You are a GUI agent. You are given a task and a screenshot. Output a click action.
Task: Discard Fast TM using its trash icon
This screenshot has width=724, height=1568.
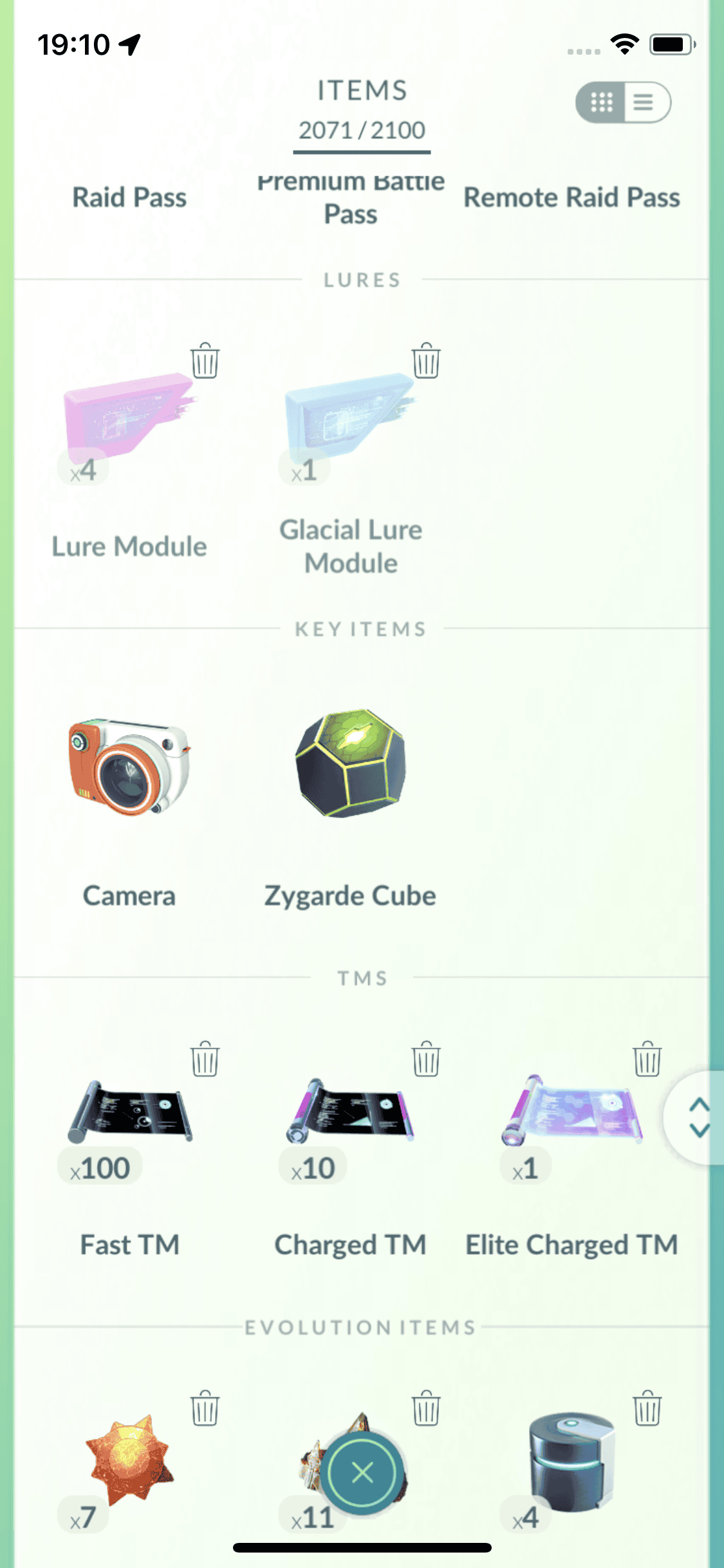(205, 1059)
